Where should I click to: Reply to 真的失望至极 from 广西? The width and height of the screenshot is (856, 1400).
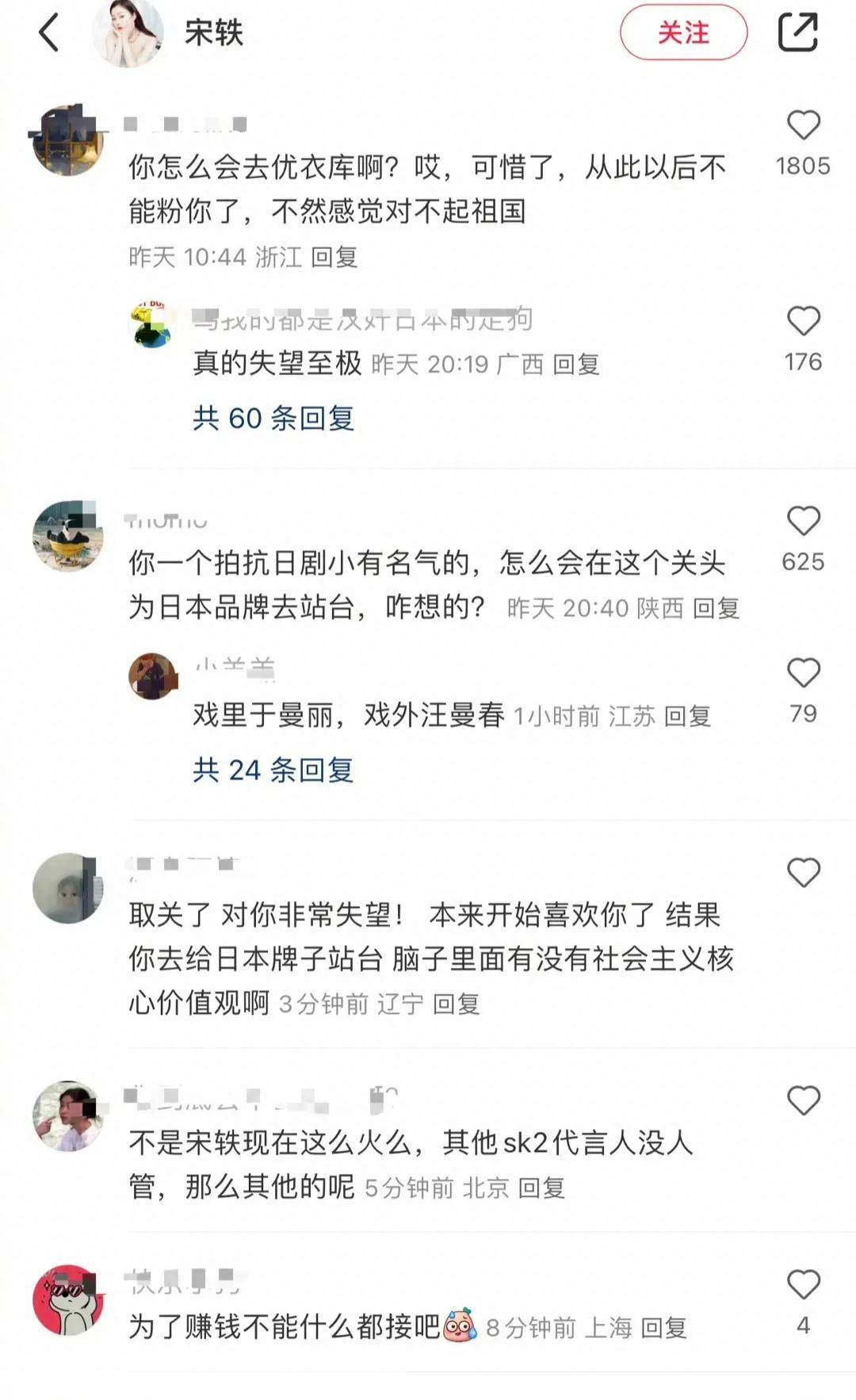click(576, 365)
